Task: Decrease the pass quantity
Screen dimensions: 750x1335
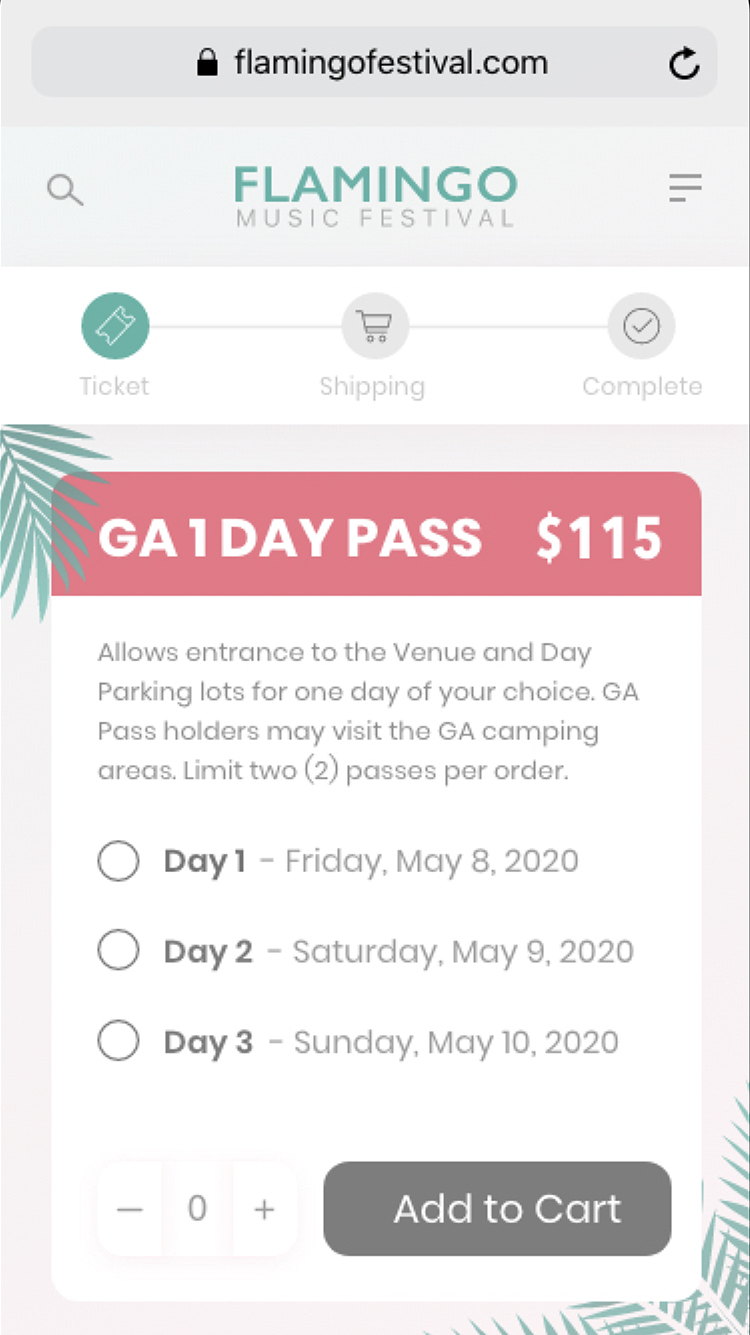Action: coord(130,1209)
